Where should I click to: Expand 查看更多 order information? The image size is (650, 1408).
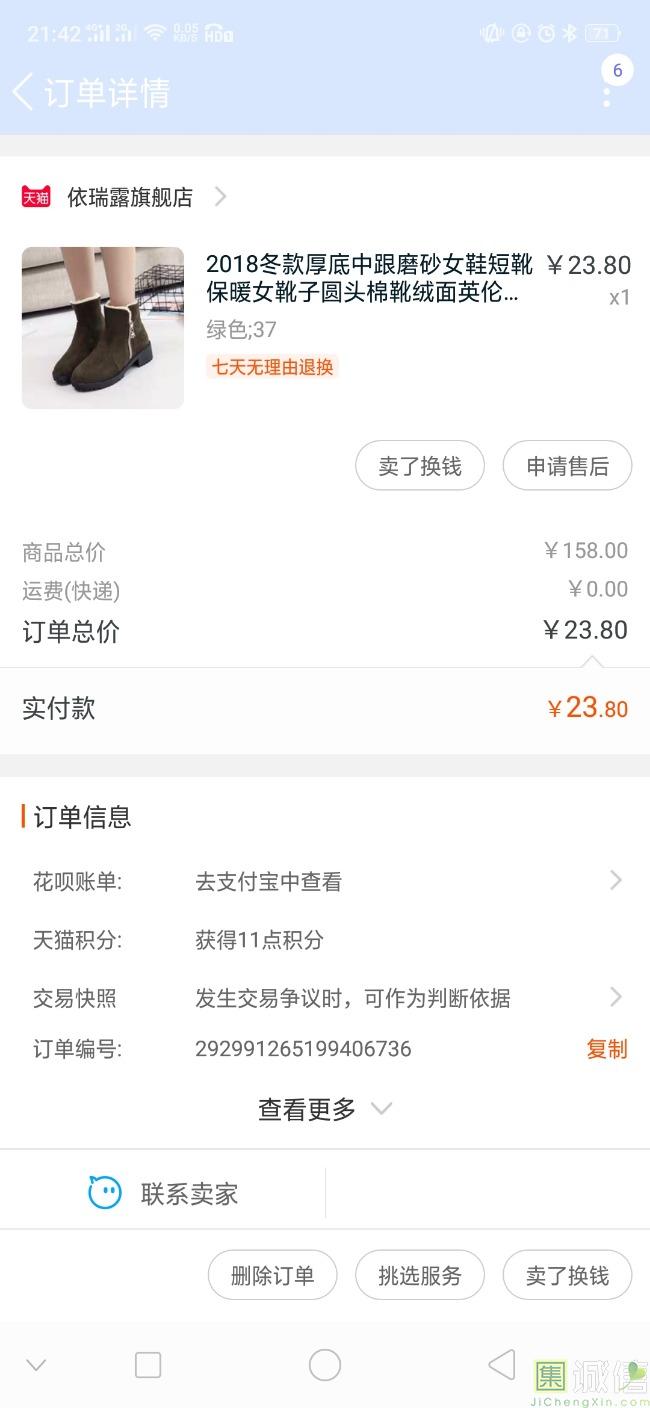tap(325, 1109)
